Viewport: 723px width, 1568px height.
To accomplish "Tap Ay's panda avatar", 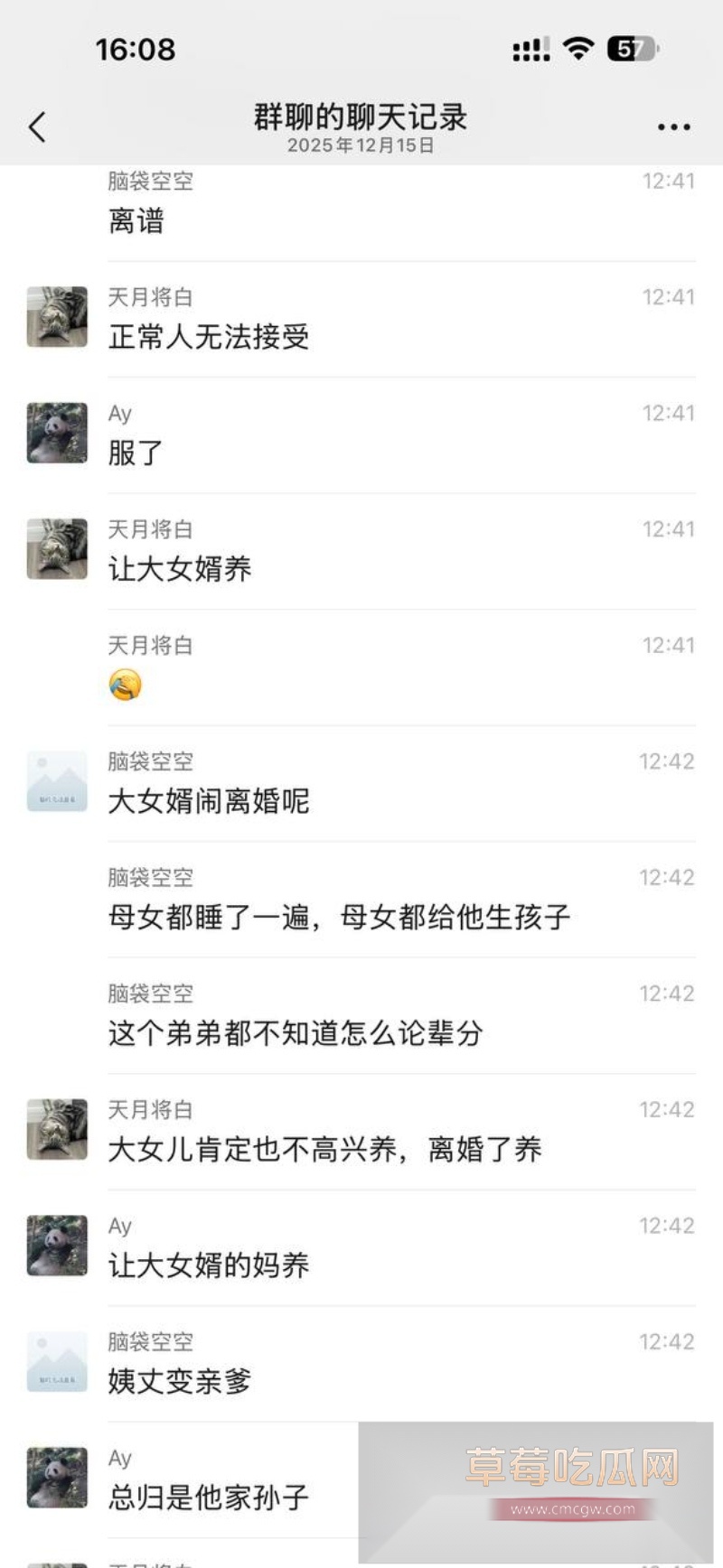I will (x=55, y=434).
